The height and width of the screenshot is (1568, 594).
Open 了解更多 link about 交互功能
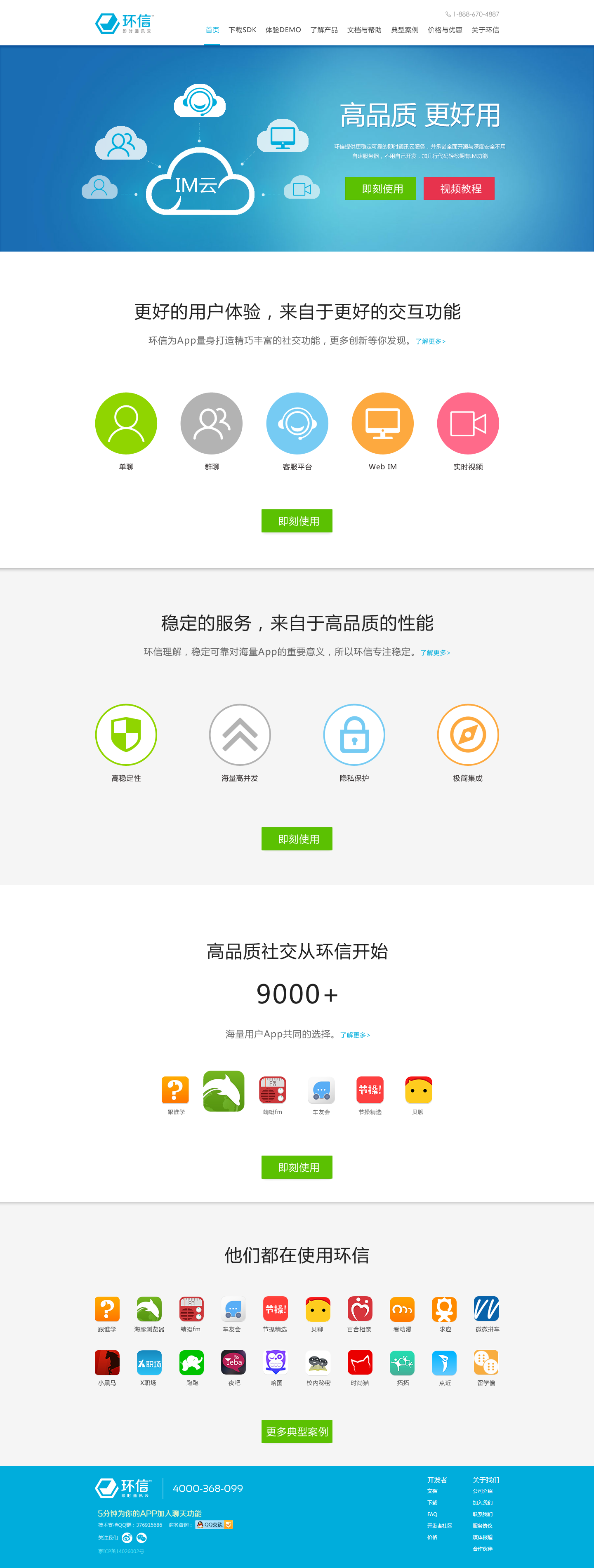click(x=430, y=341)
